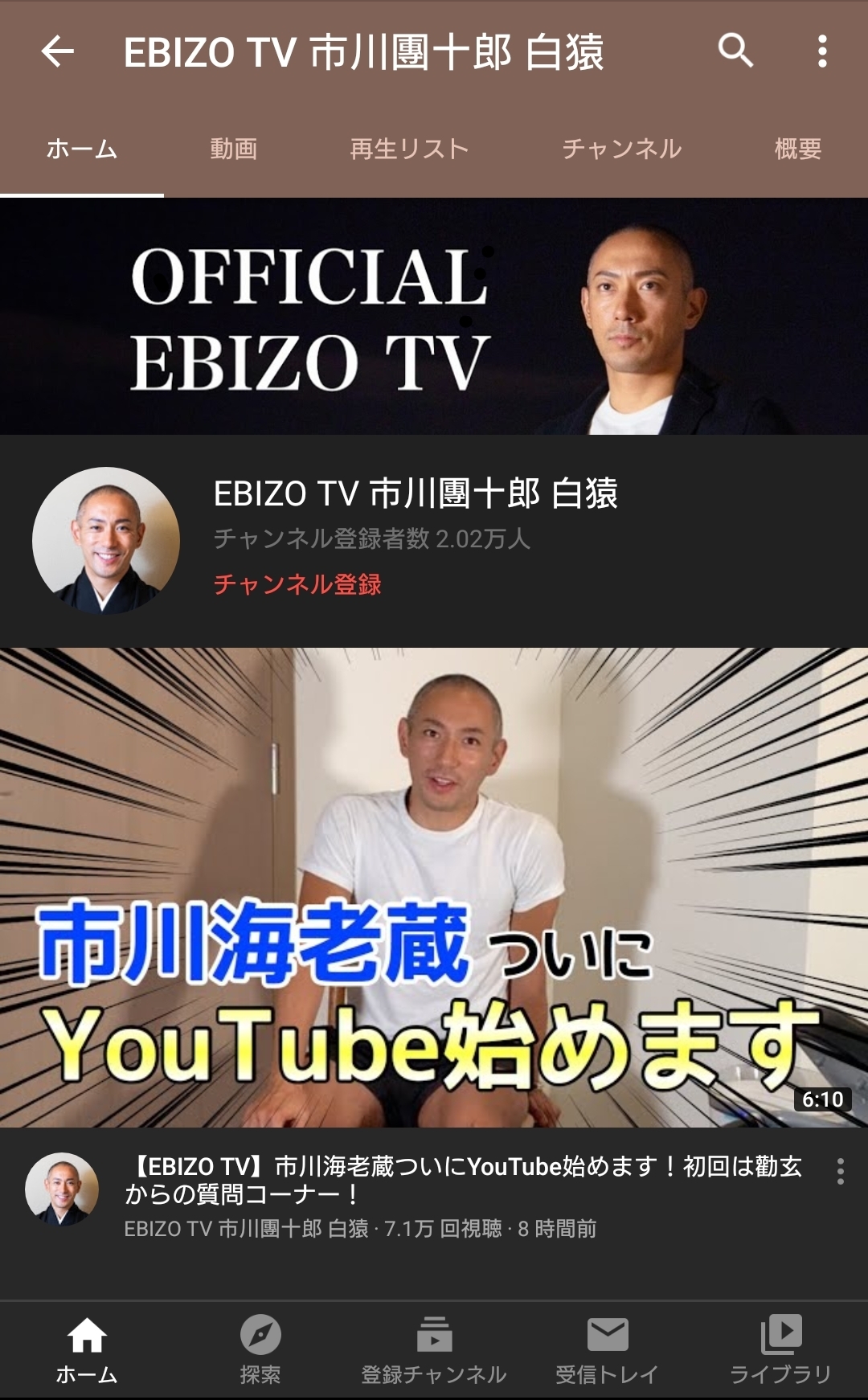
Task: Open the 探索 section in bottom navigation
Action: point(260,1350)
